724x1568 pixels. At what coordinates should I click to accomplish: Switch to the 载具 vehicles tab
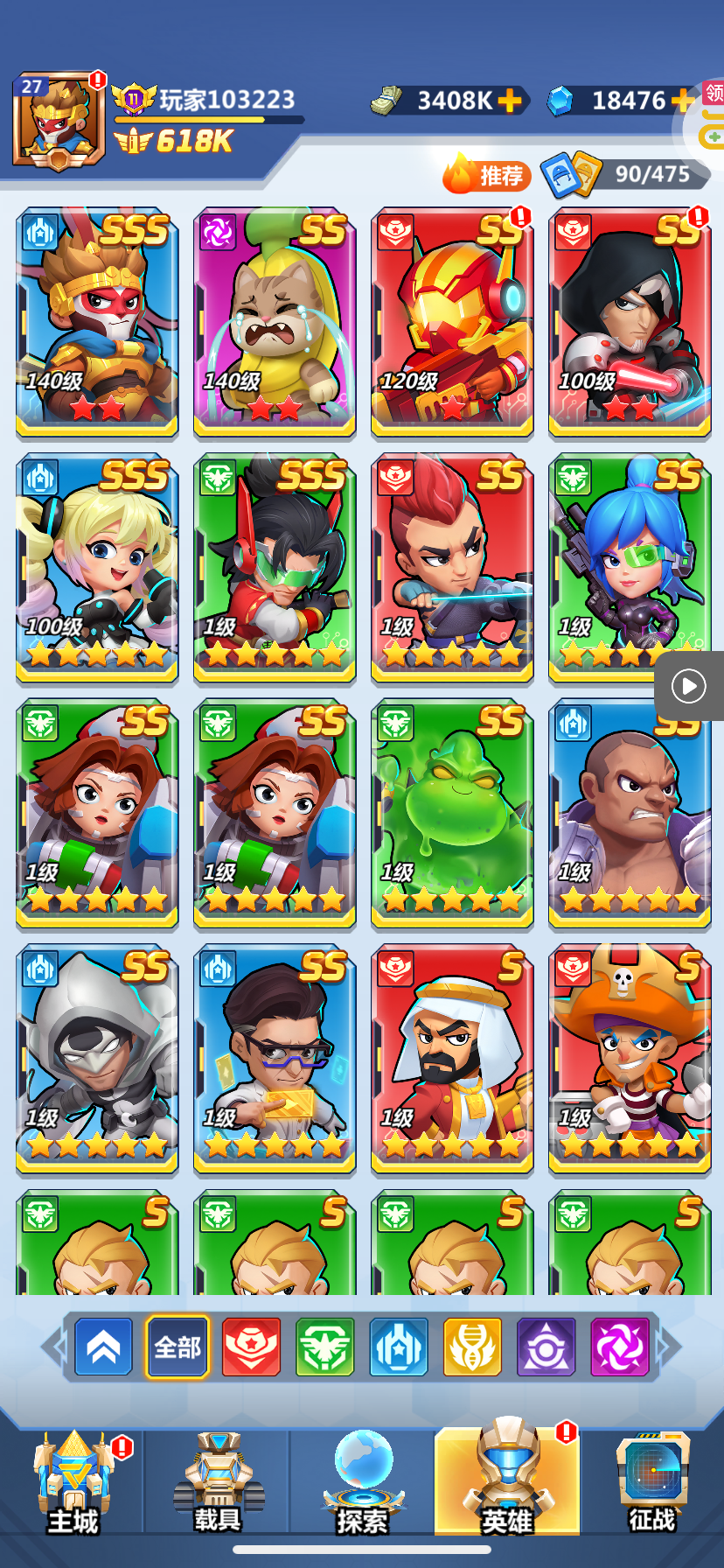[218, 1486]
